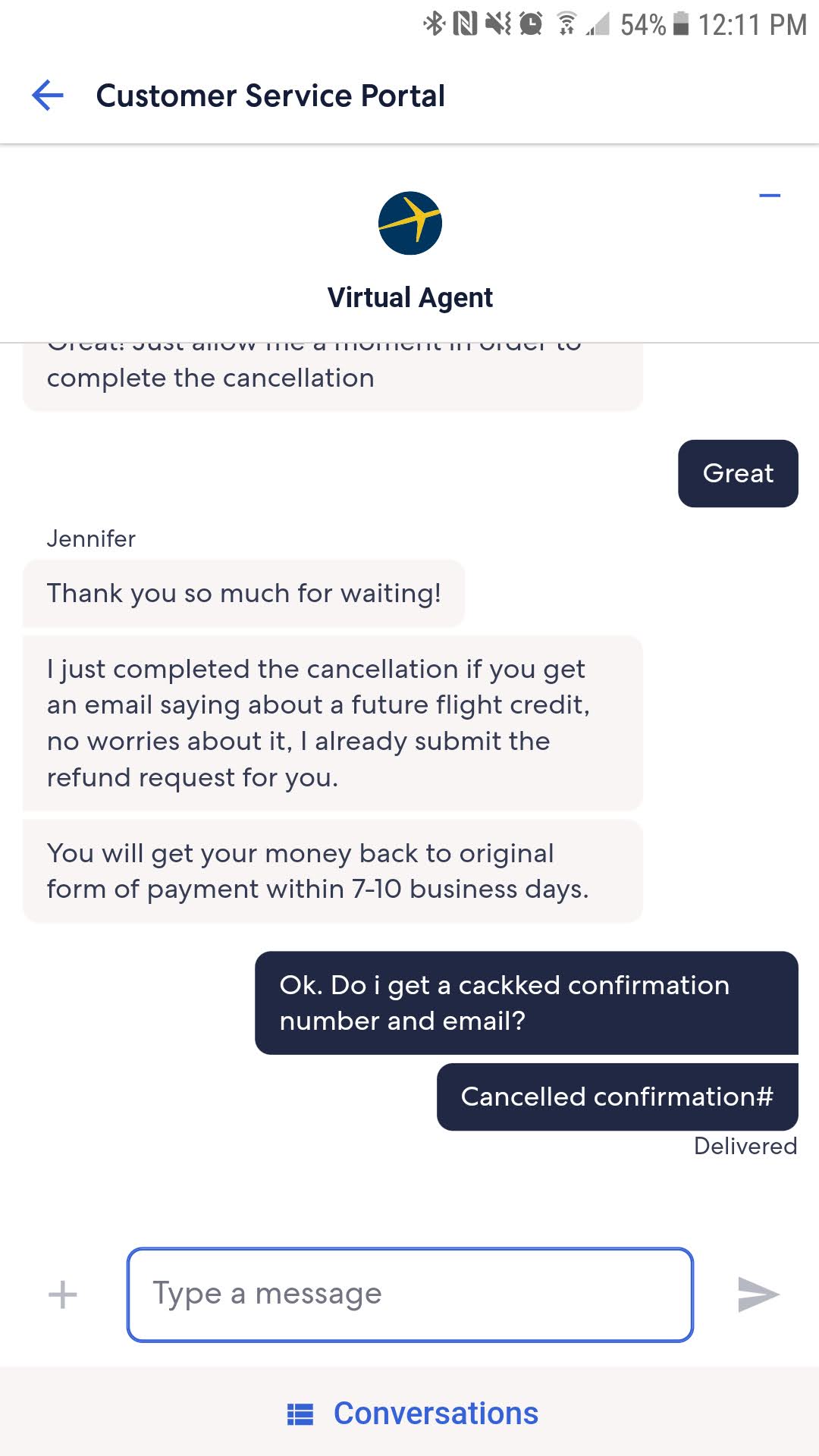Tap the Virtual Agent title
819x1456 pixels.
click(409, 297)
